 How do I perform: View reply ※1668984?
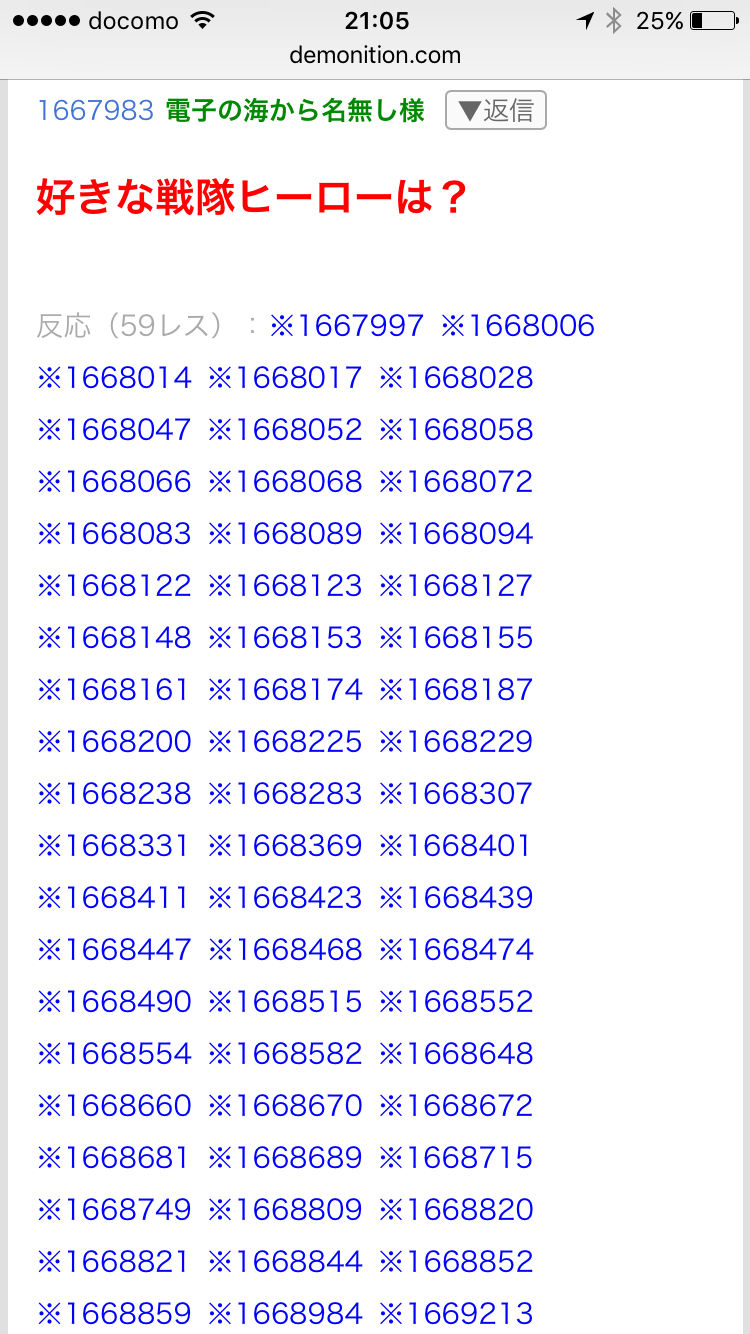(x=285, y=1314)
